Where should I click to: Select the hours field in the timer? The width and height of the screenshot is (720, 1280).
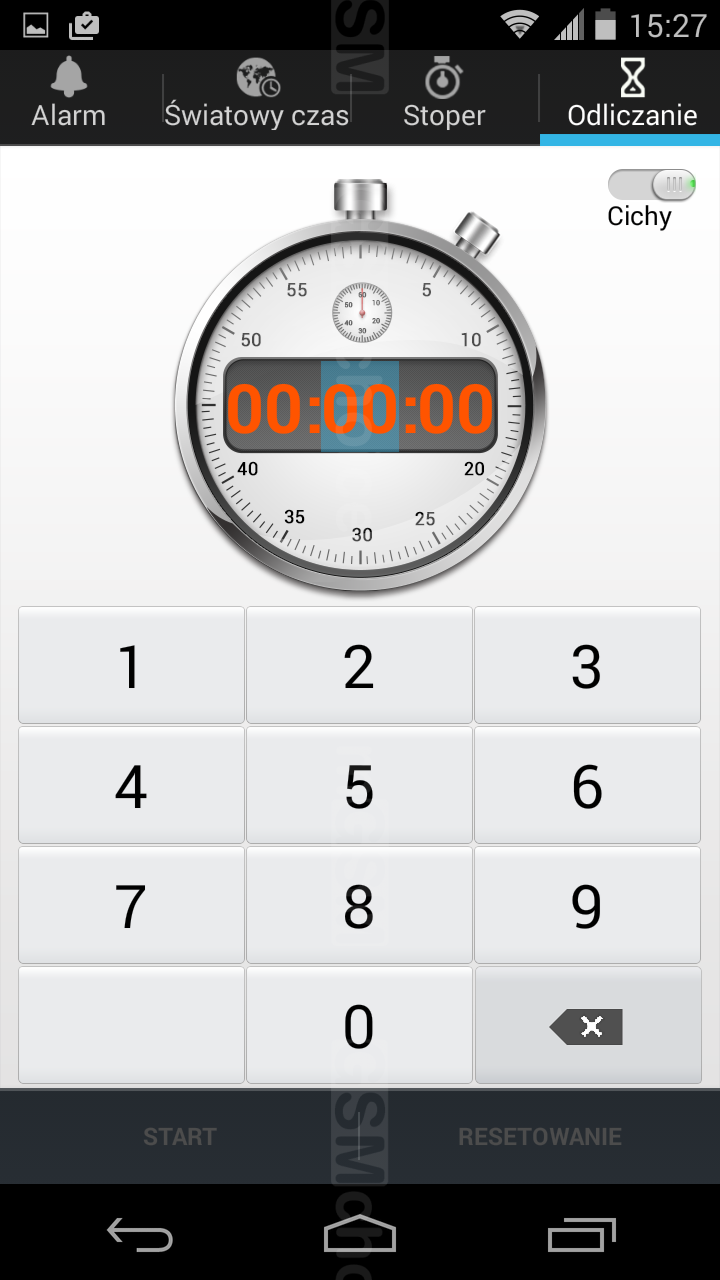click(268, 407)
